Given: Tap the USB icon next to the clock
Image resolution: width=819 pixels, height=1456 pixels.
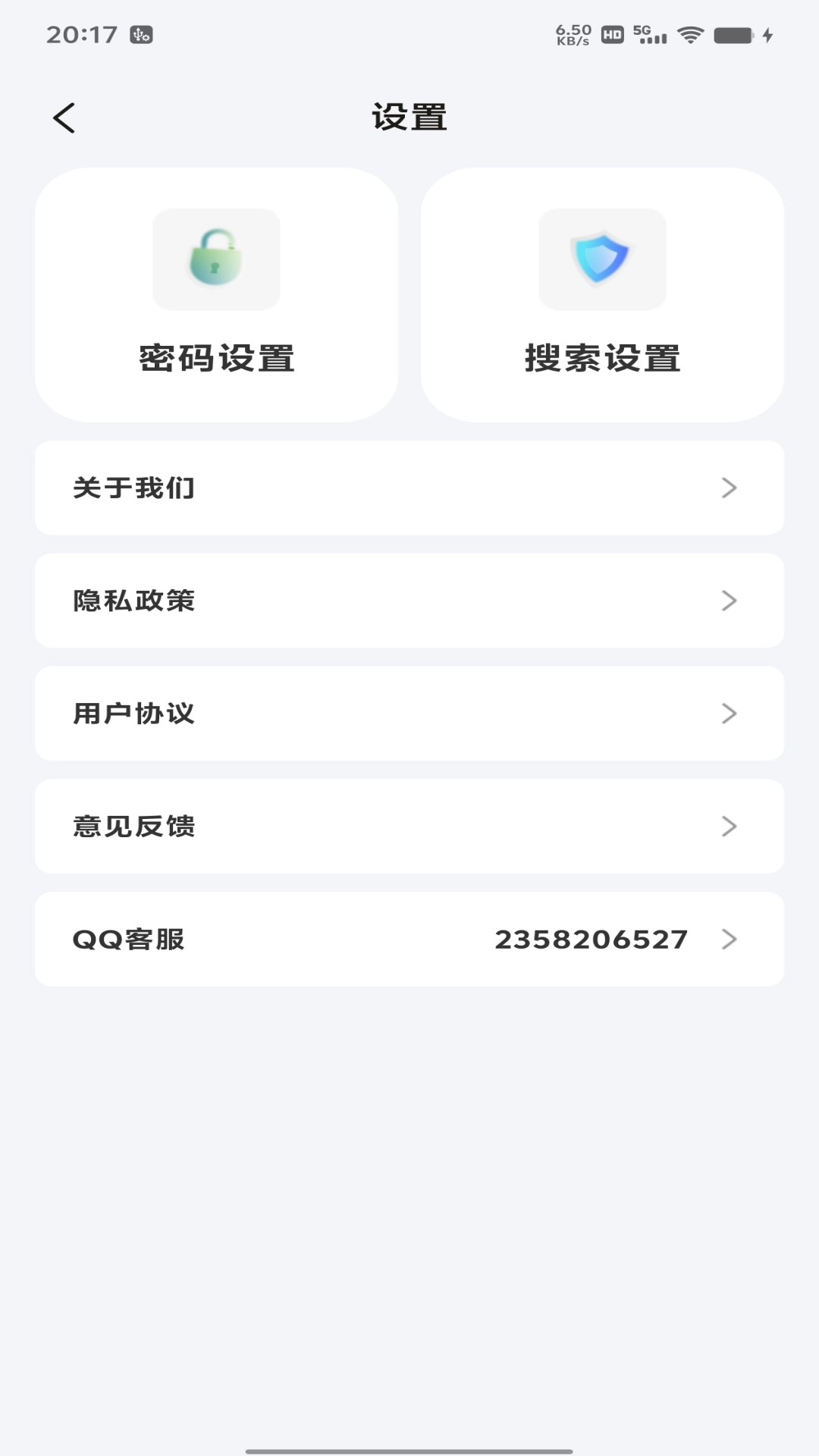Looking at the screenshot, I should coord(140,36).
